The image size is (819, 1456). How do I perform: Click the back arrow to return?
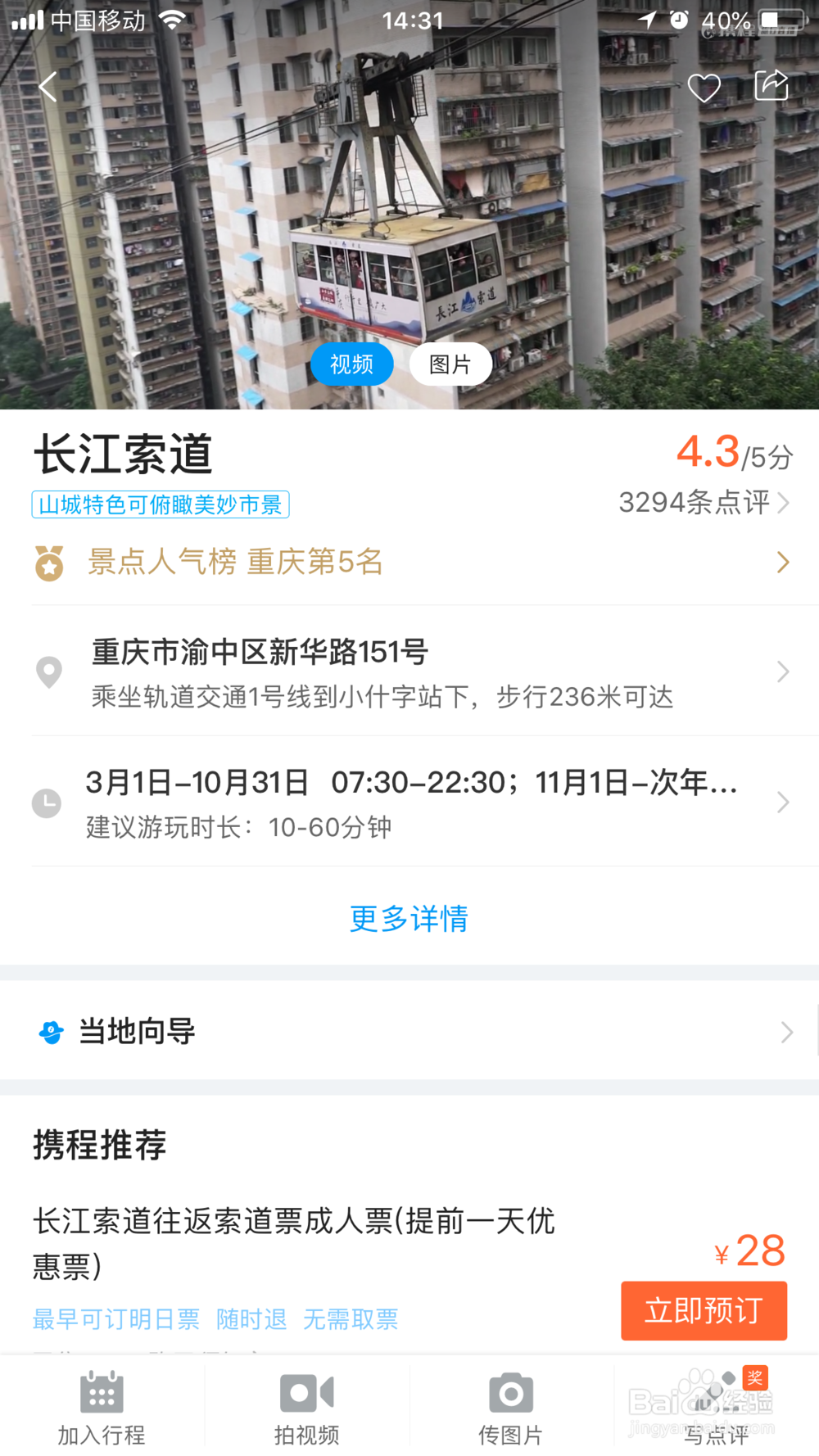click(47, 85)
